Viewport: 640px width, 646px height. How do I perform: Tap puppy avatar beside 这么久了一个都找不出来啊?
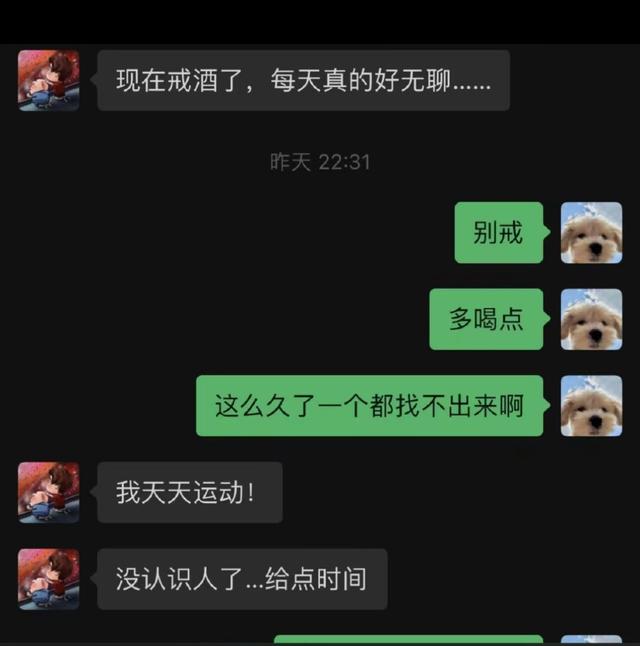click(591, 405)
